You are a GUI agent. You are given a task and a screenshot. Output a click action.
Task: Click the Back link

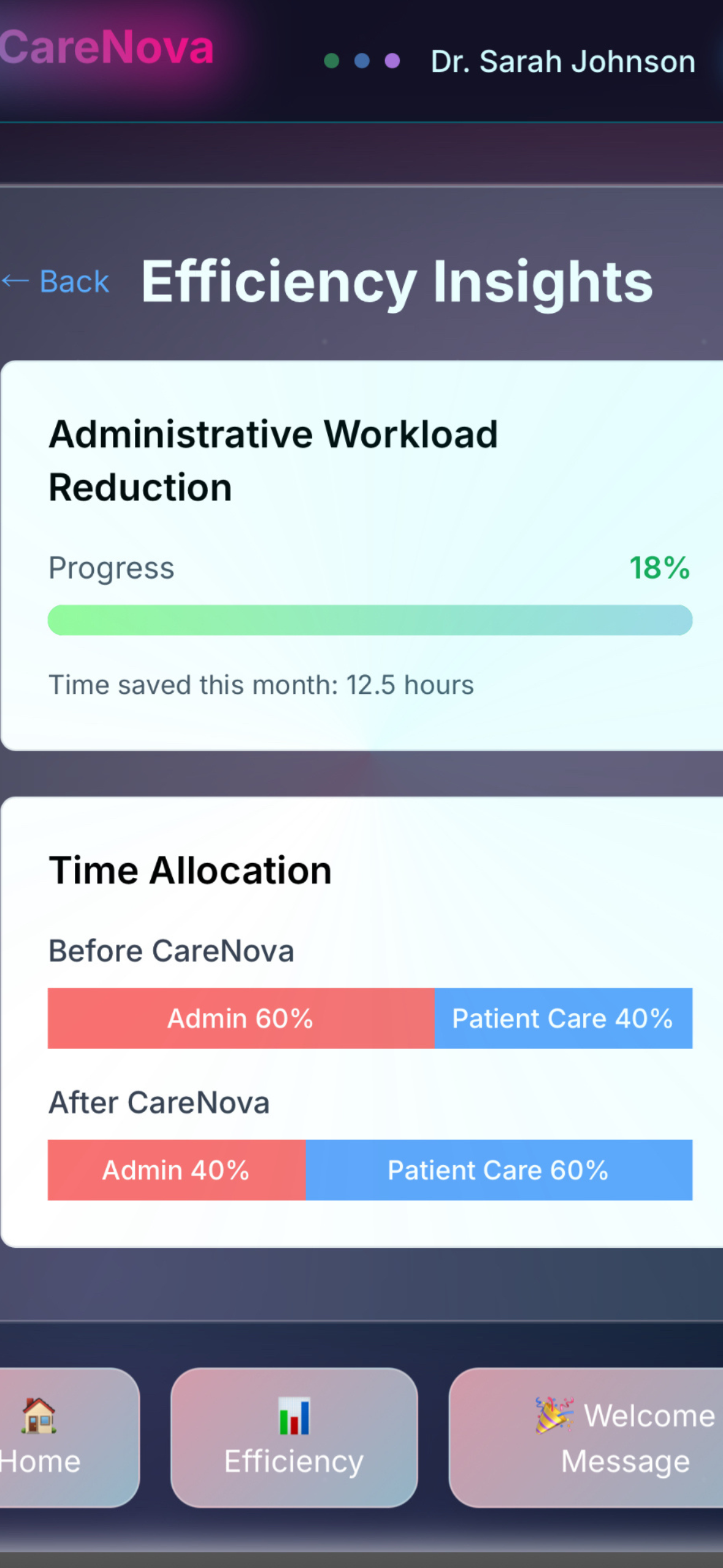[57, 281]
